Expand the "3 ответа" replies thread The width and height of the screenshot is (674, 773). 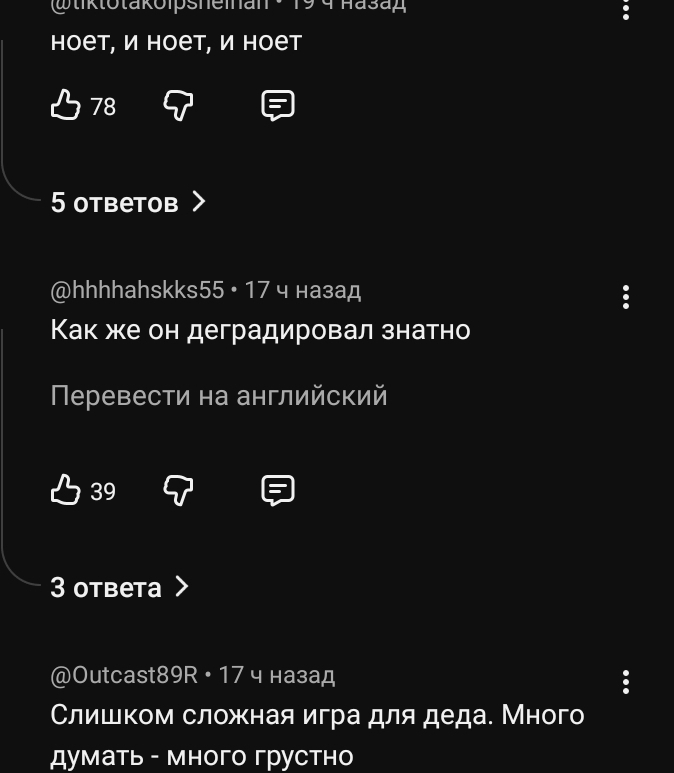(119, 587)
